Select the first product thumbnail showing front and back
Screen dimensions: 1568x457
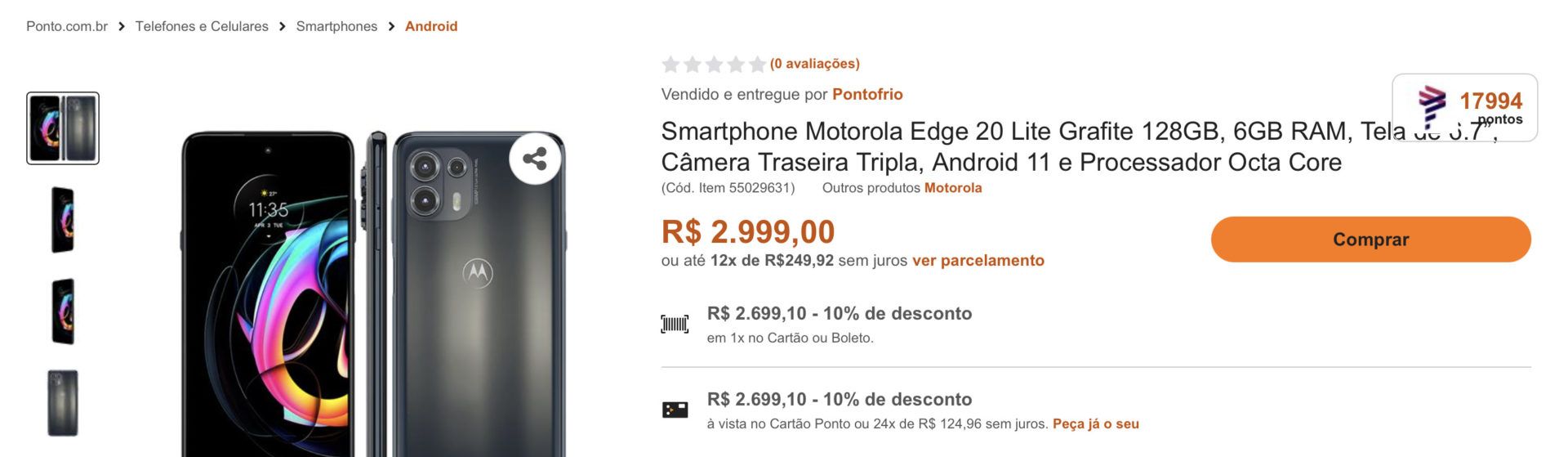63,128
